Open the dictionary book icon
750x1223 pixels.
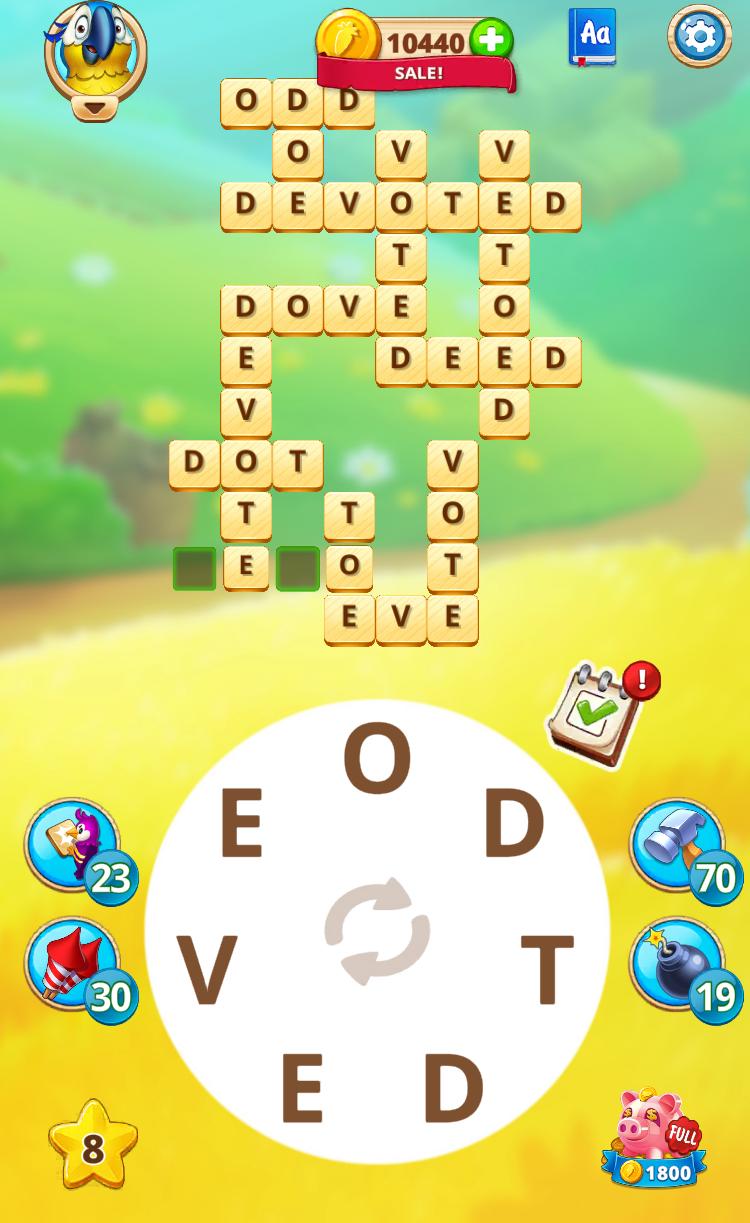click(593, 36)
